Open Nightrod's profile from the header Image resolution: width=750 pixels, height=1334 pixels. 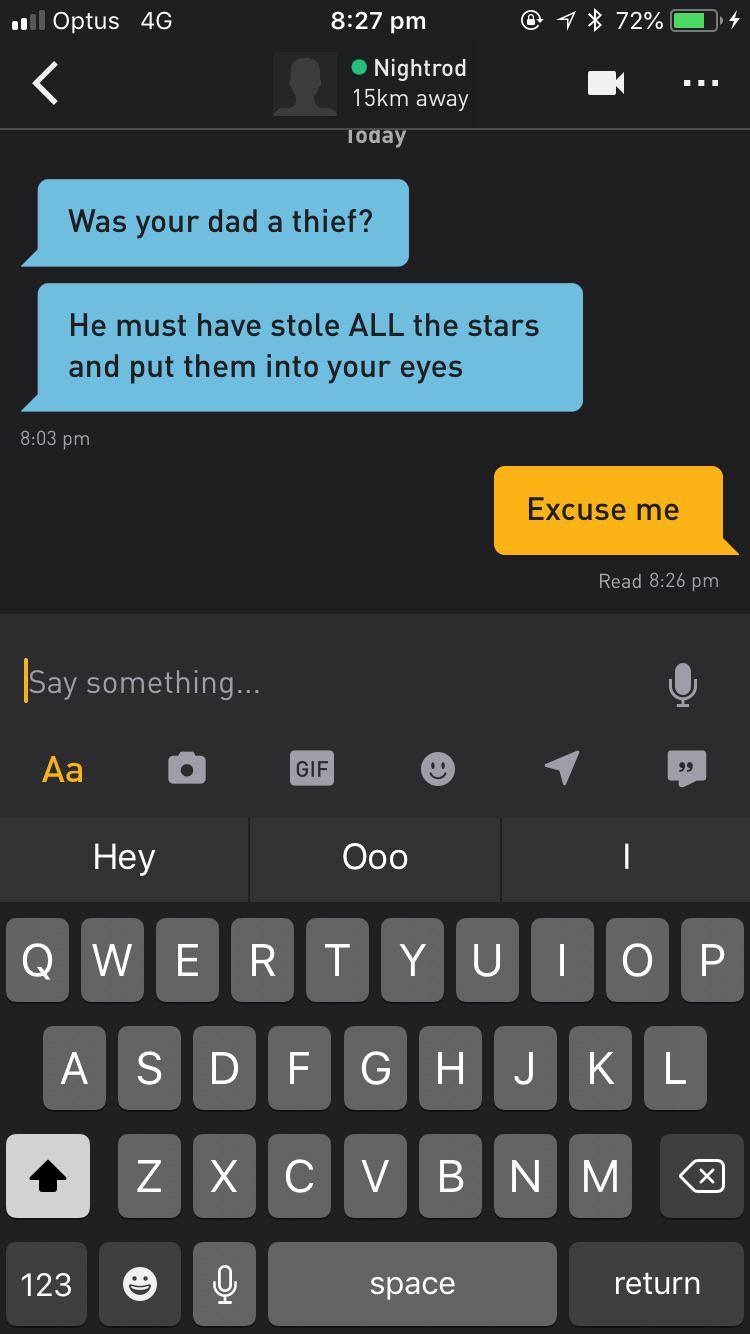click(371, 84)
